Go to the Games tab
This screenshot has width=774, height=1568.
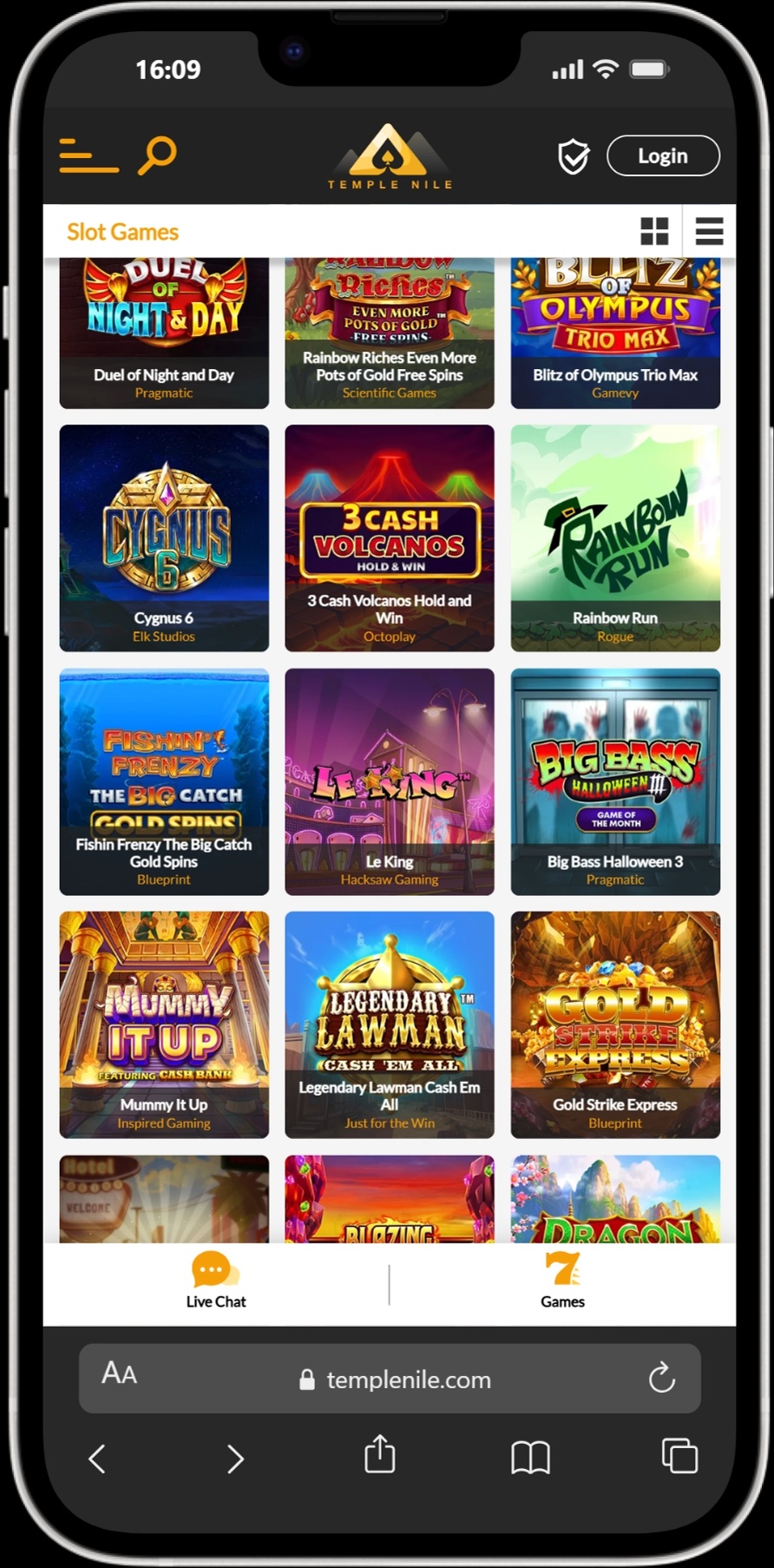562,1281
